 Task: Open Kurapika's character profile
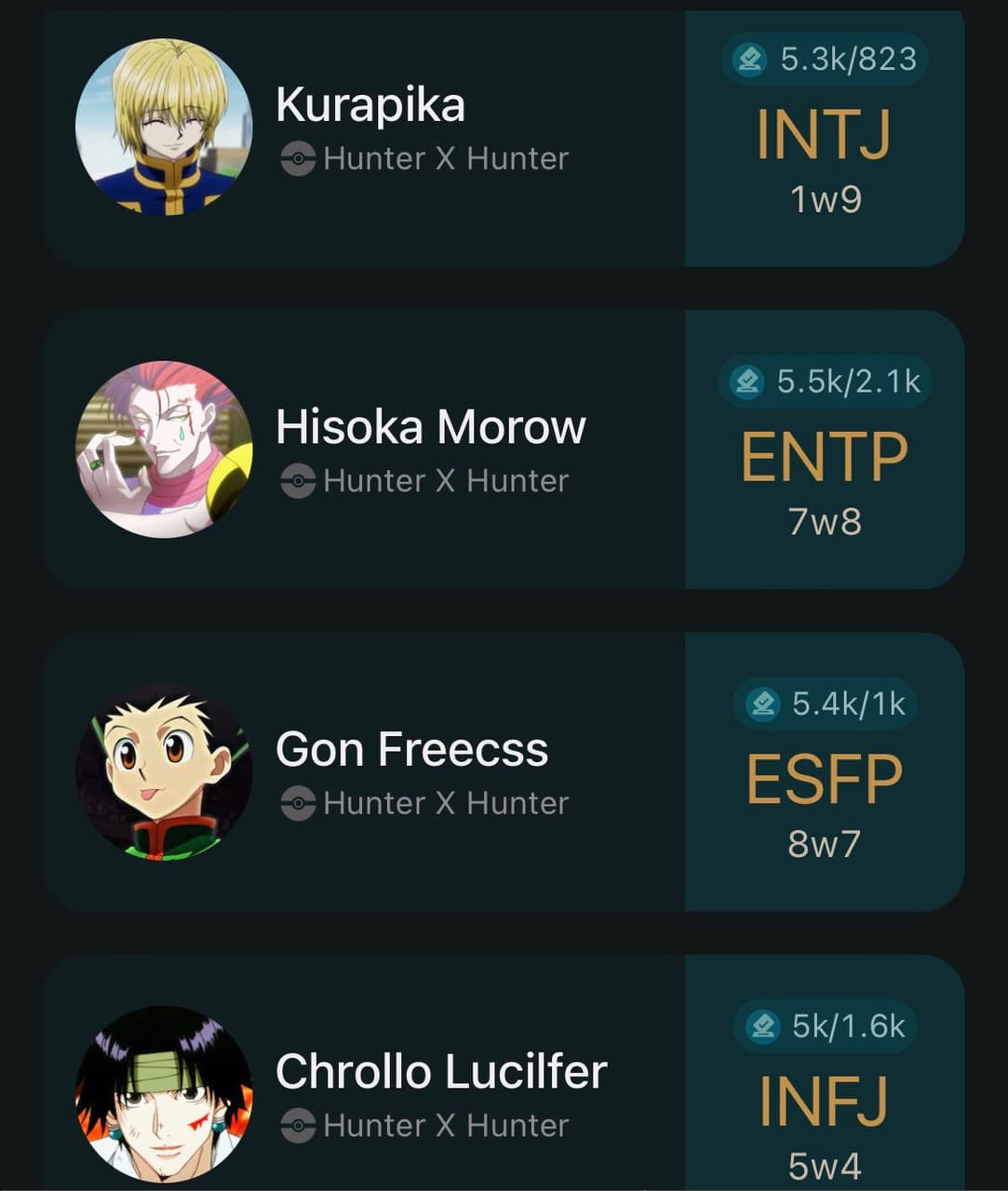(370, 105)
